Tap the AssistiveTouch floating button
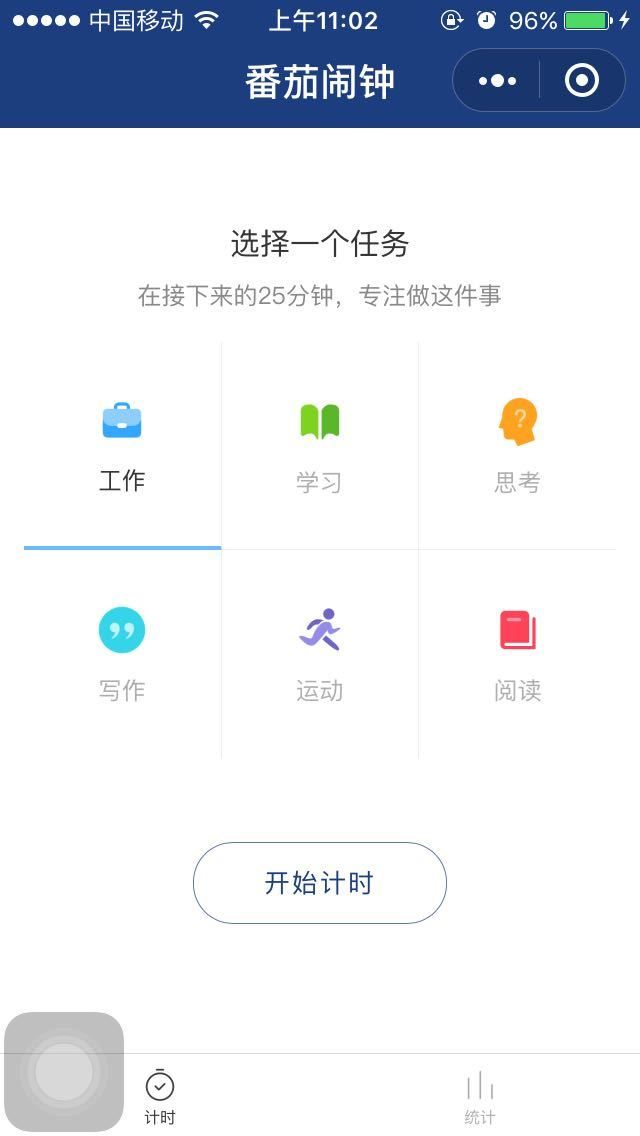The width and height of the screenshot is (640, 1136). [x=64, y=1072]
